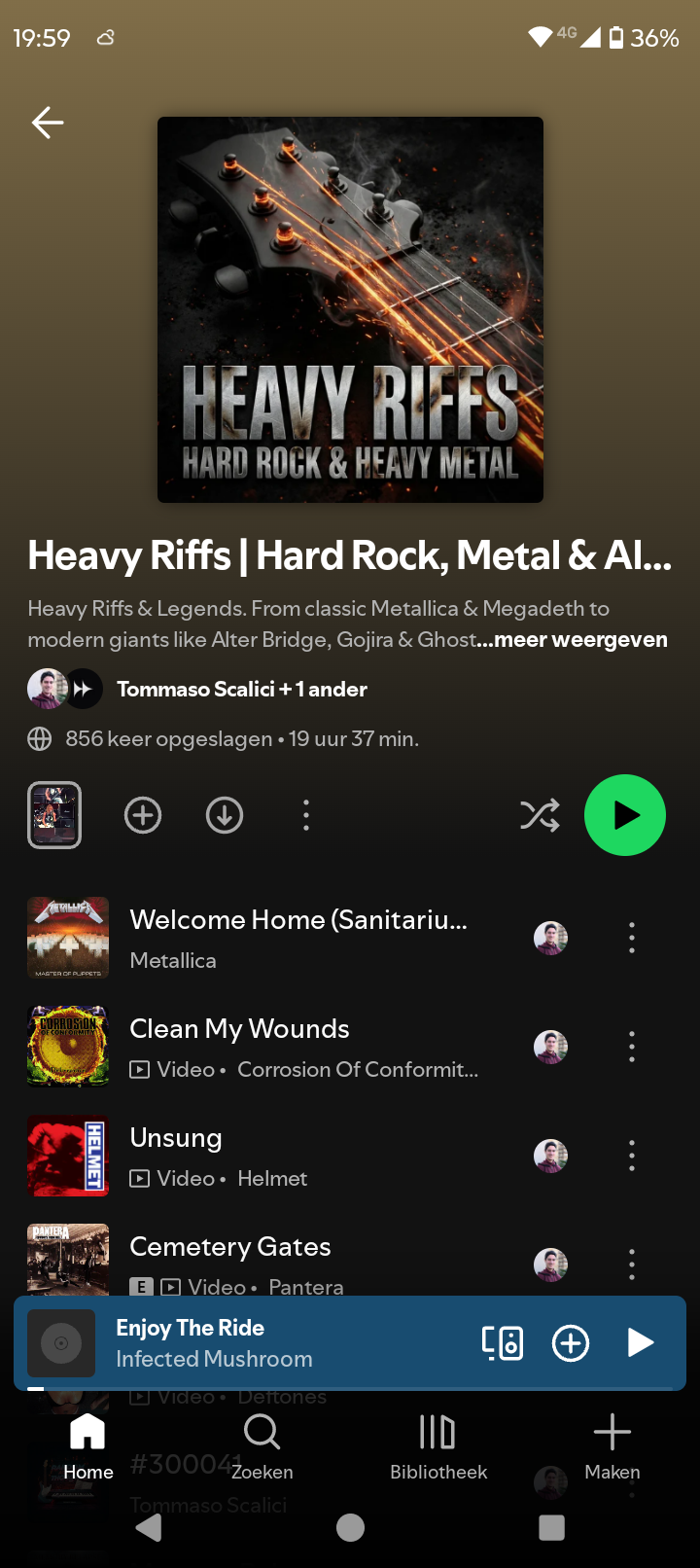Open device picker in mini player
The width and height of the screenshot is (700, 1568).
point(503,1343)
